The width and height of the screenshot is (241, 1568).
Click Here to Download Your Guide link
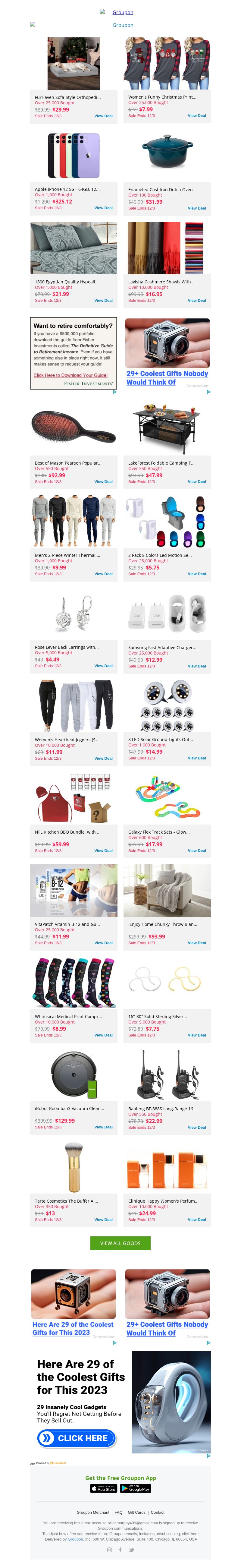point(70,375)
